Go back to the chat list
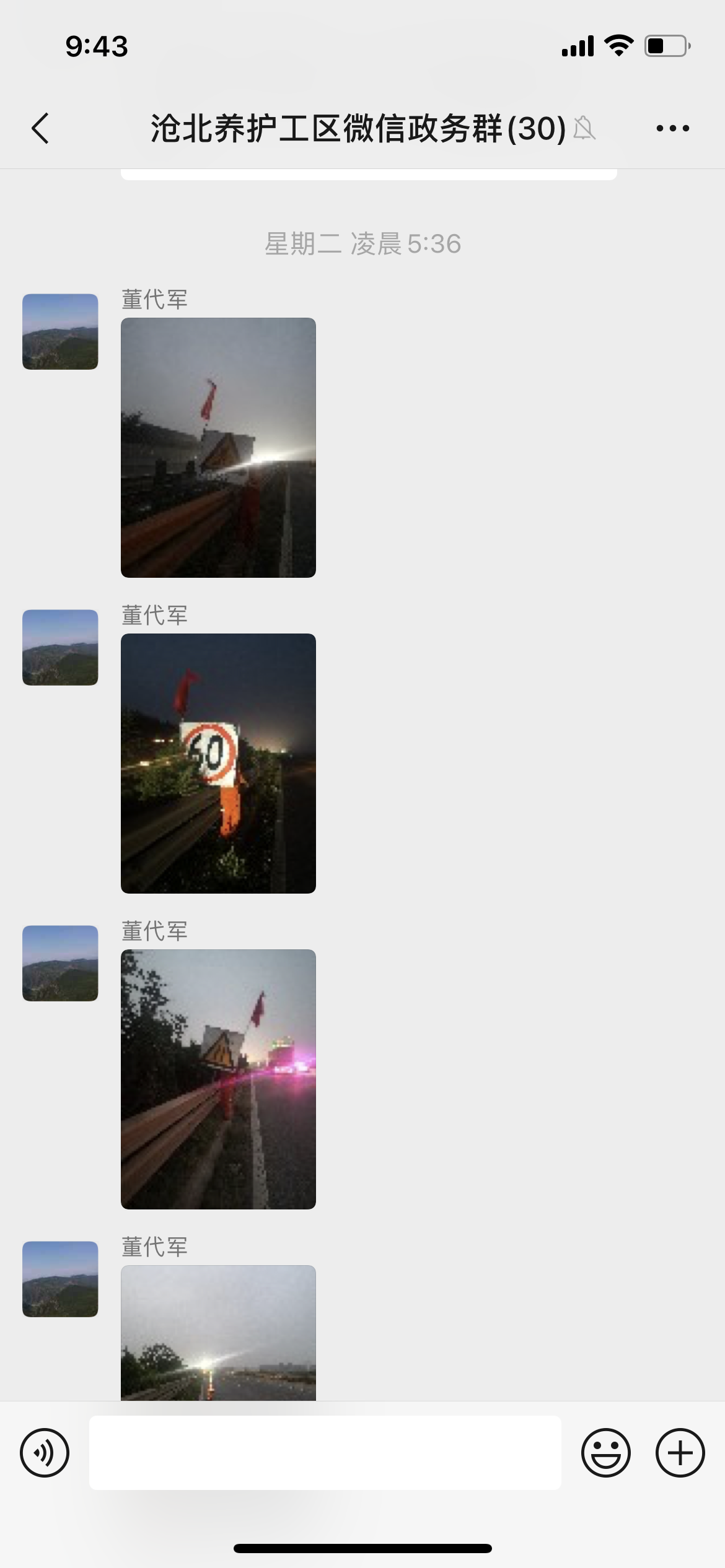Viewport: 725px width, 1568px height. [40, 129]
